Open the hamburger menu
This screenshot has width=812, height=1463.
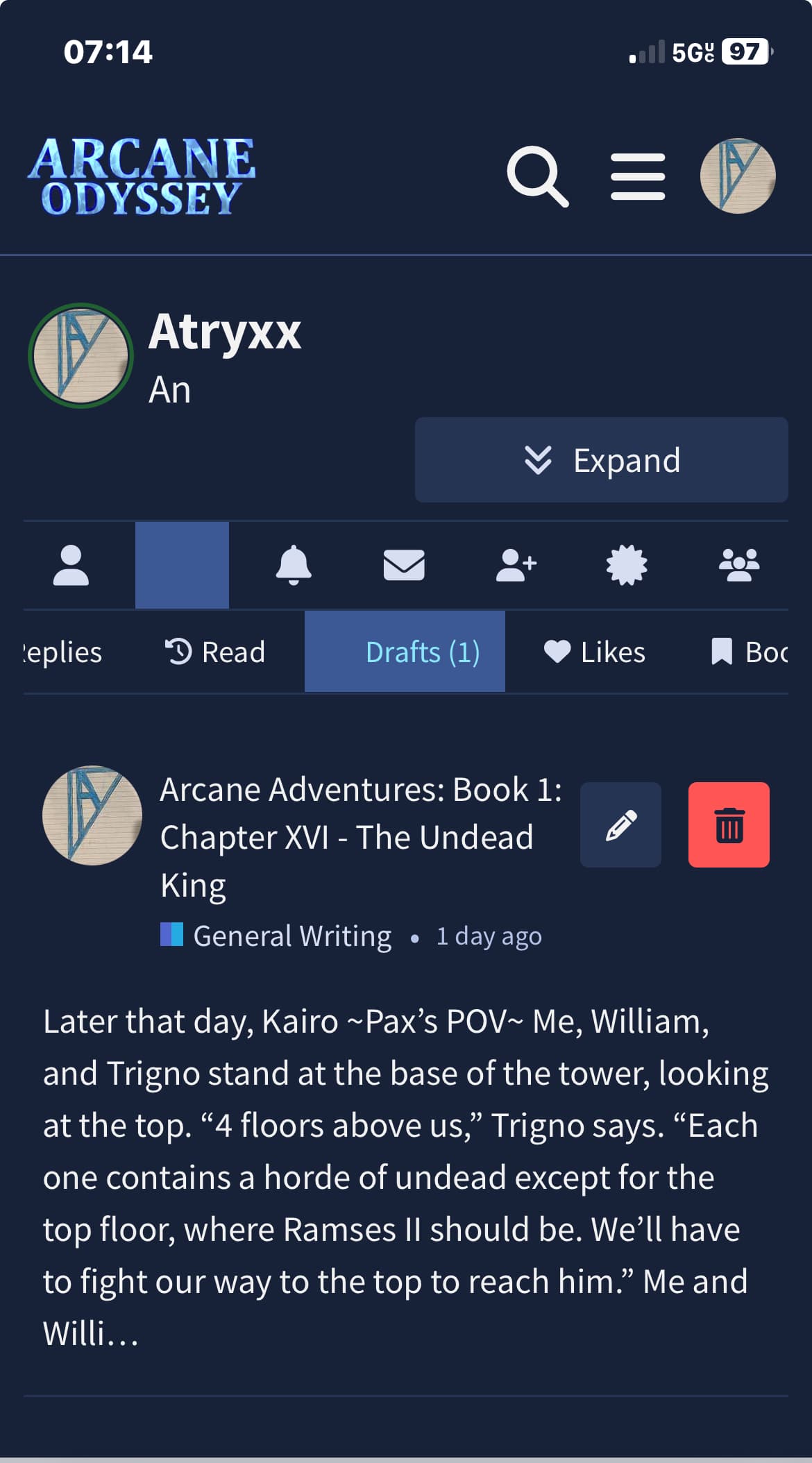point(638,176)
